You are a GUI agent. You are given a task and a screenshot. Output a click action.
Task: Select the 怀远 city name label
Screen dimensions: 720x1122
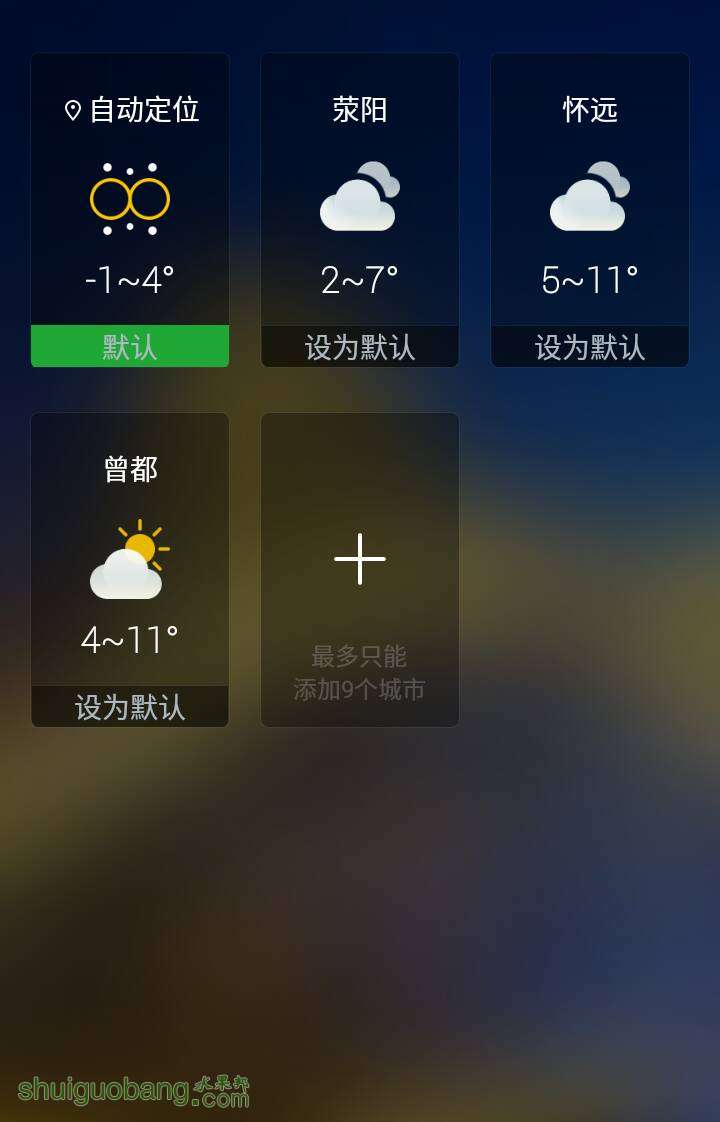pos(589,110)
